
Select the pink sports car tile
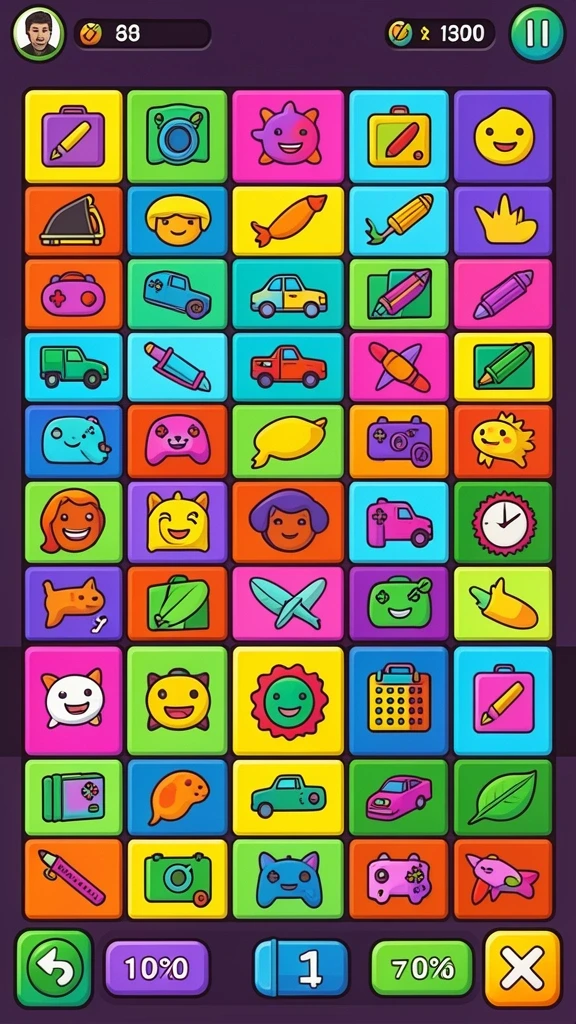coord(399,797)
